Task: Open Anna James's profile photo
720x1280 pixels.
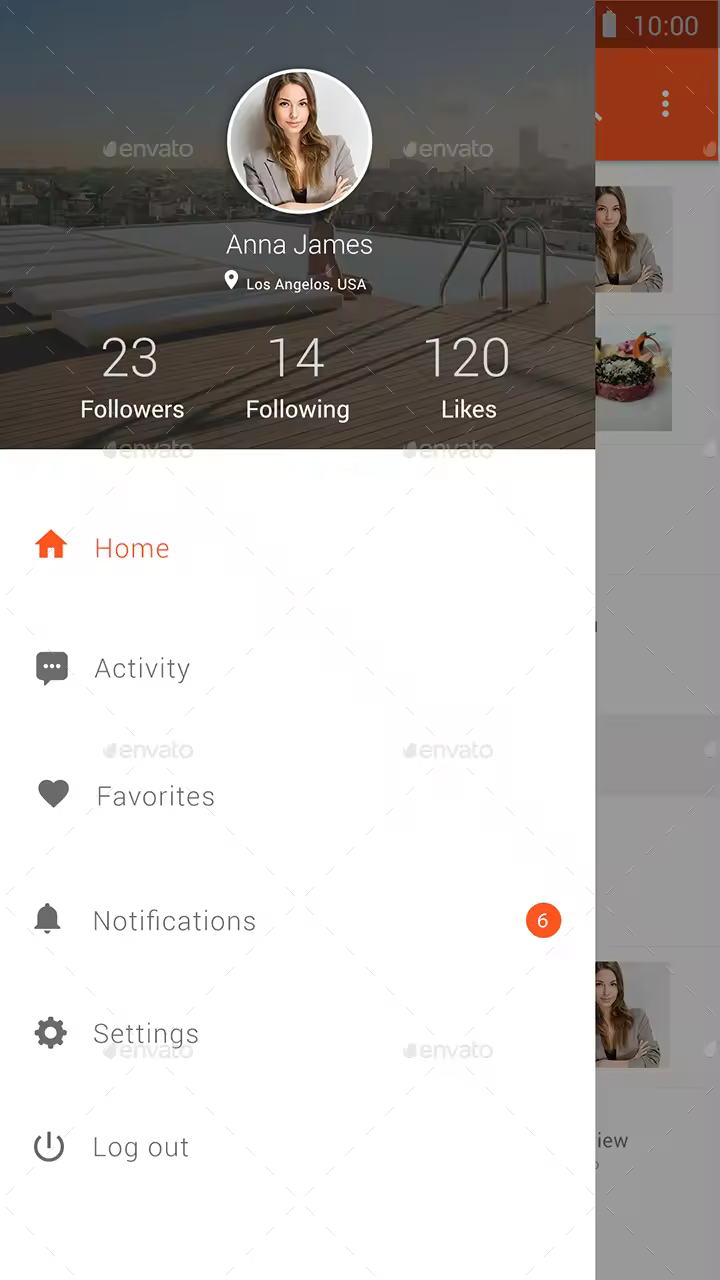Action: (x=300, y=141)
